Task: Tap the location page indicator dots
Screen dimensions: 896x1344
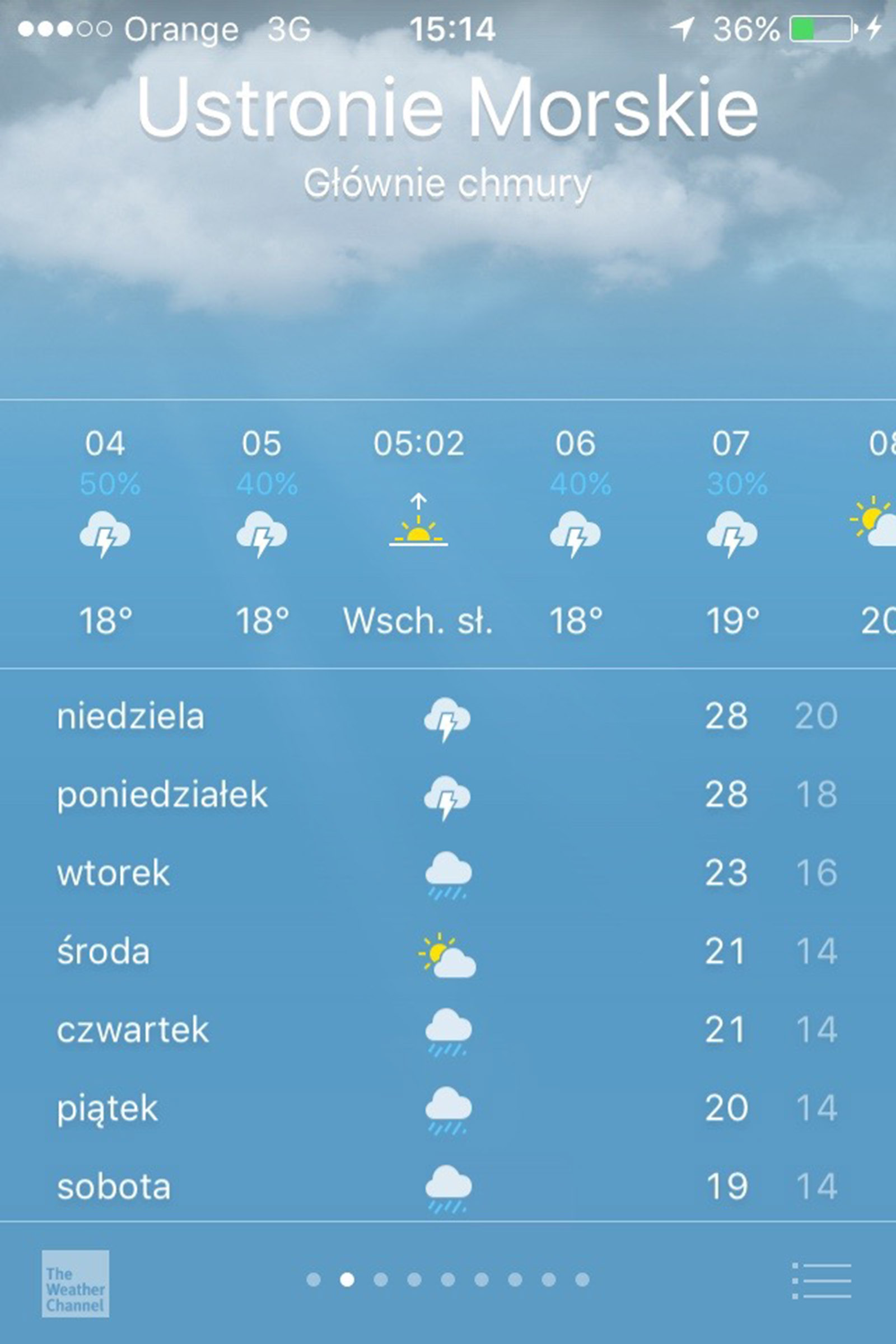Action: (x=447, y=1280)
